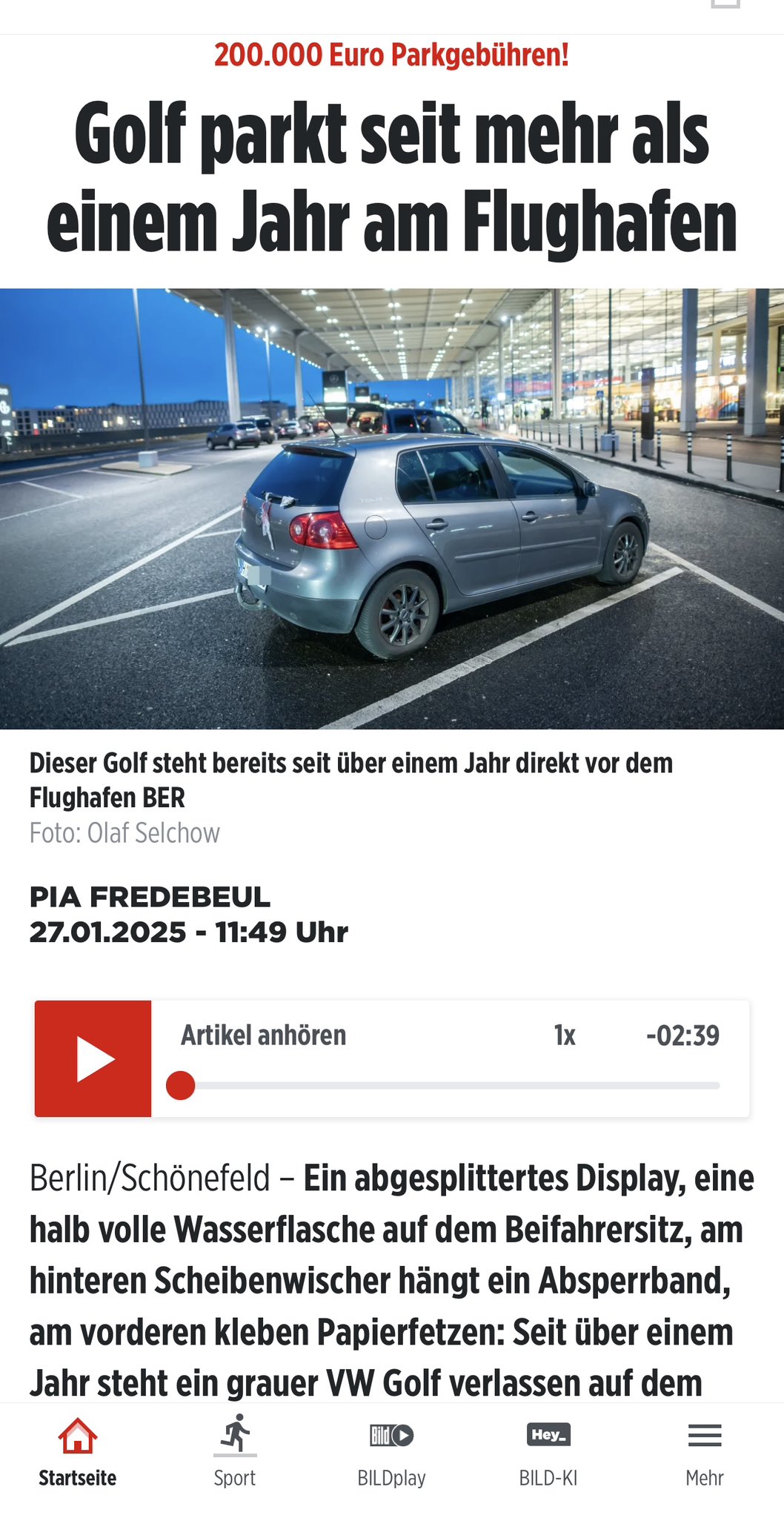Open the Mehr menu
This screenshot has width=784, height=1518.
pos(704,1451)
